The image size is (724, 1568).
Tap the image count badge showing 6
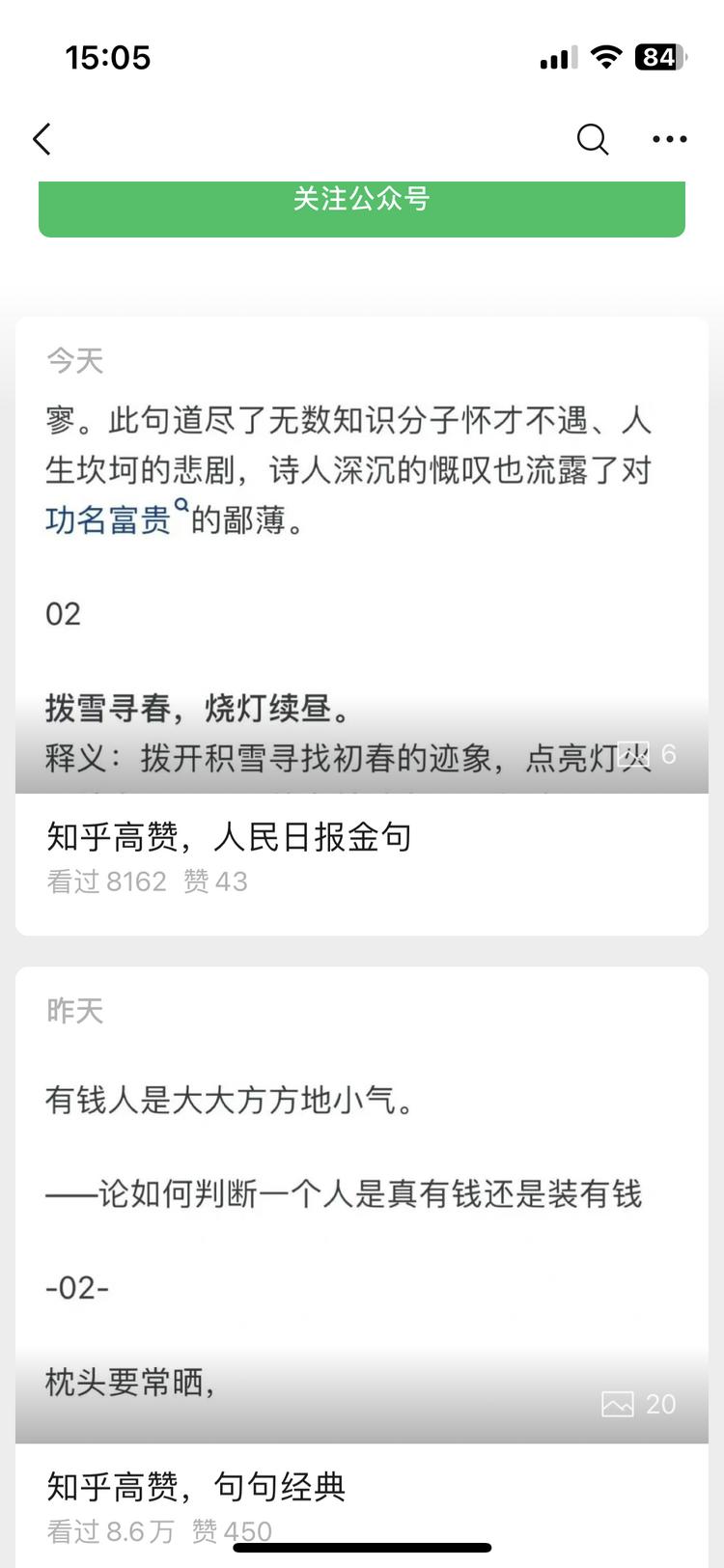[645, 755]
